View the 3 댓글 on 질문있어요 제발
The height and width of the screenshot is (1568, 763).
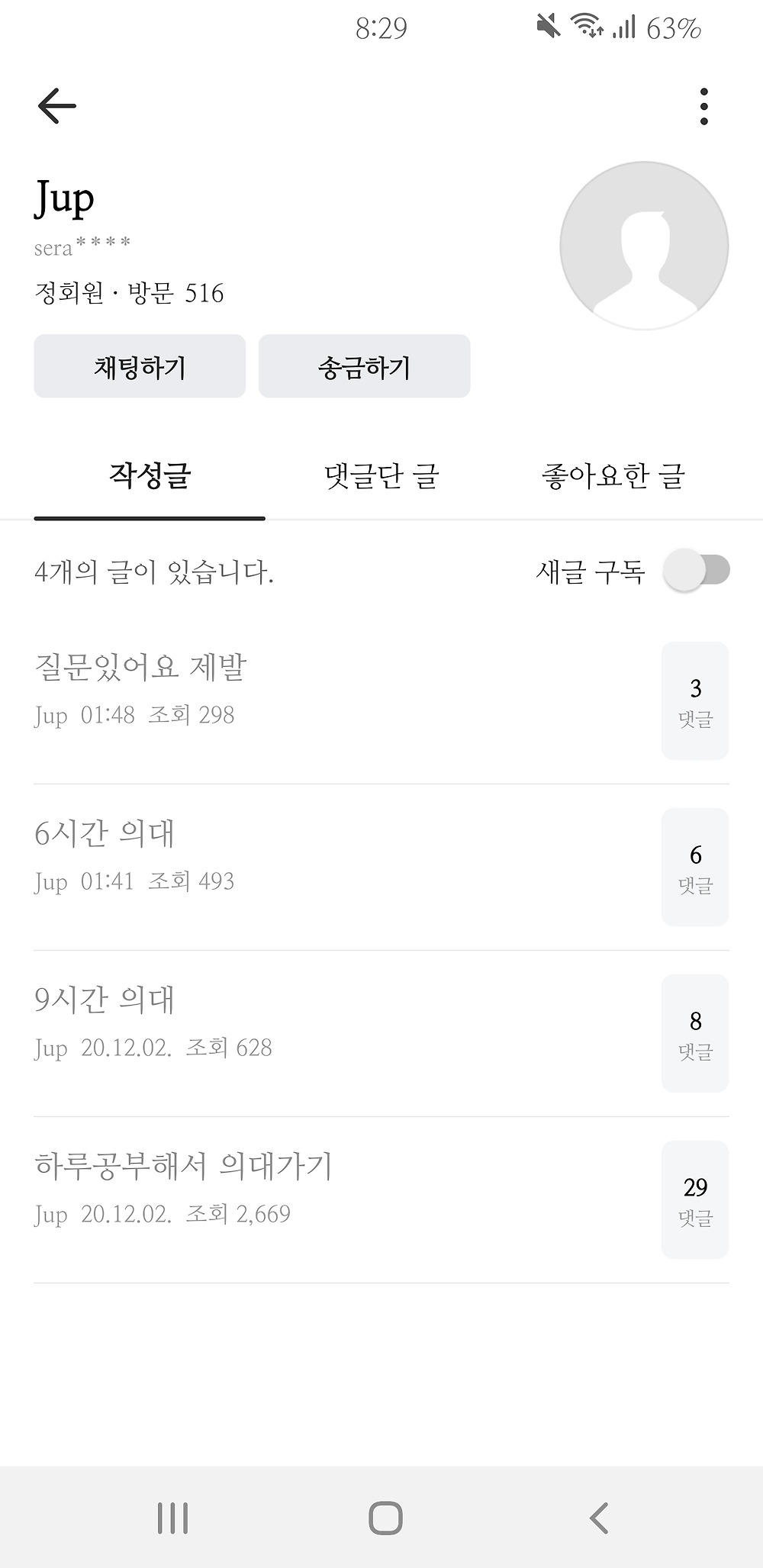coord(695,700)
